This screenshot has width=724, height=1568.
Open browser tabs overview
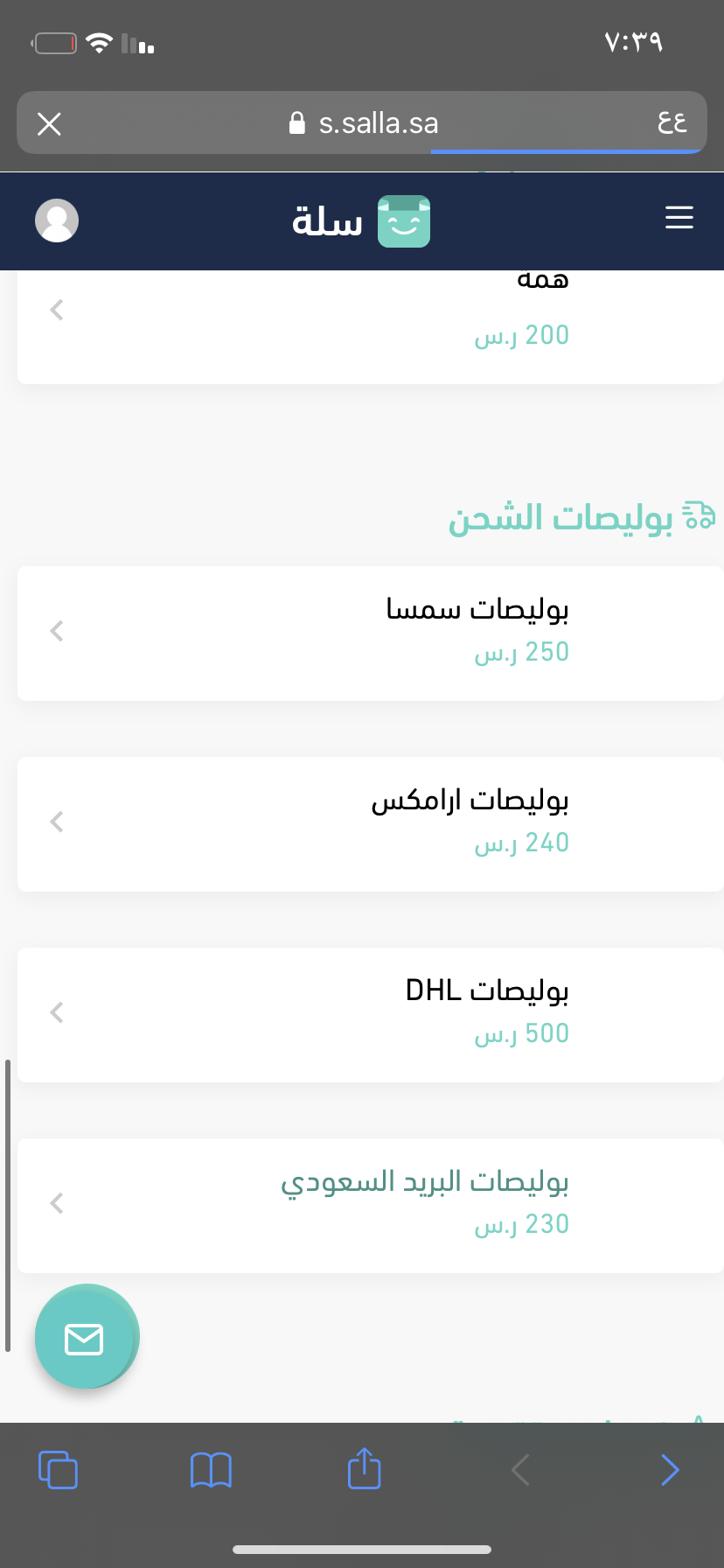click(58, 1470)
